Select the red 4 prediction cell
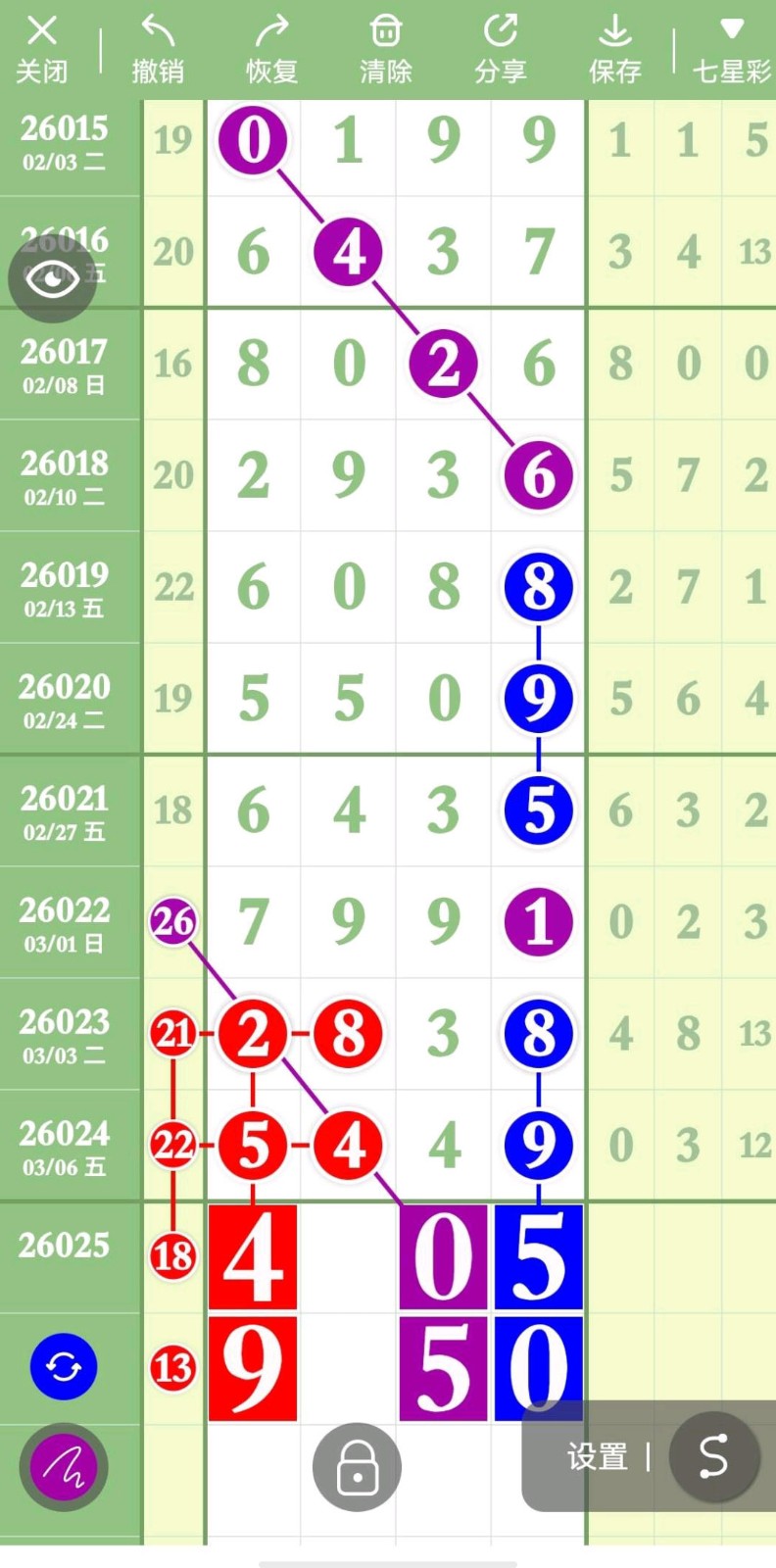The image size is (776, 1568). coord(253,1257)
